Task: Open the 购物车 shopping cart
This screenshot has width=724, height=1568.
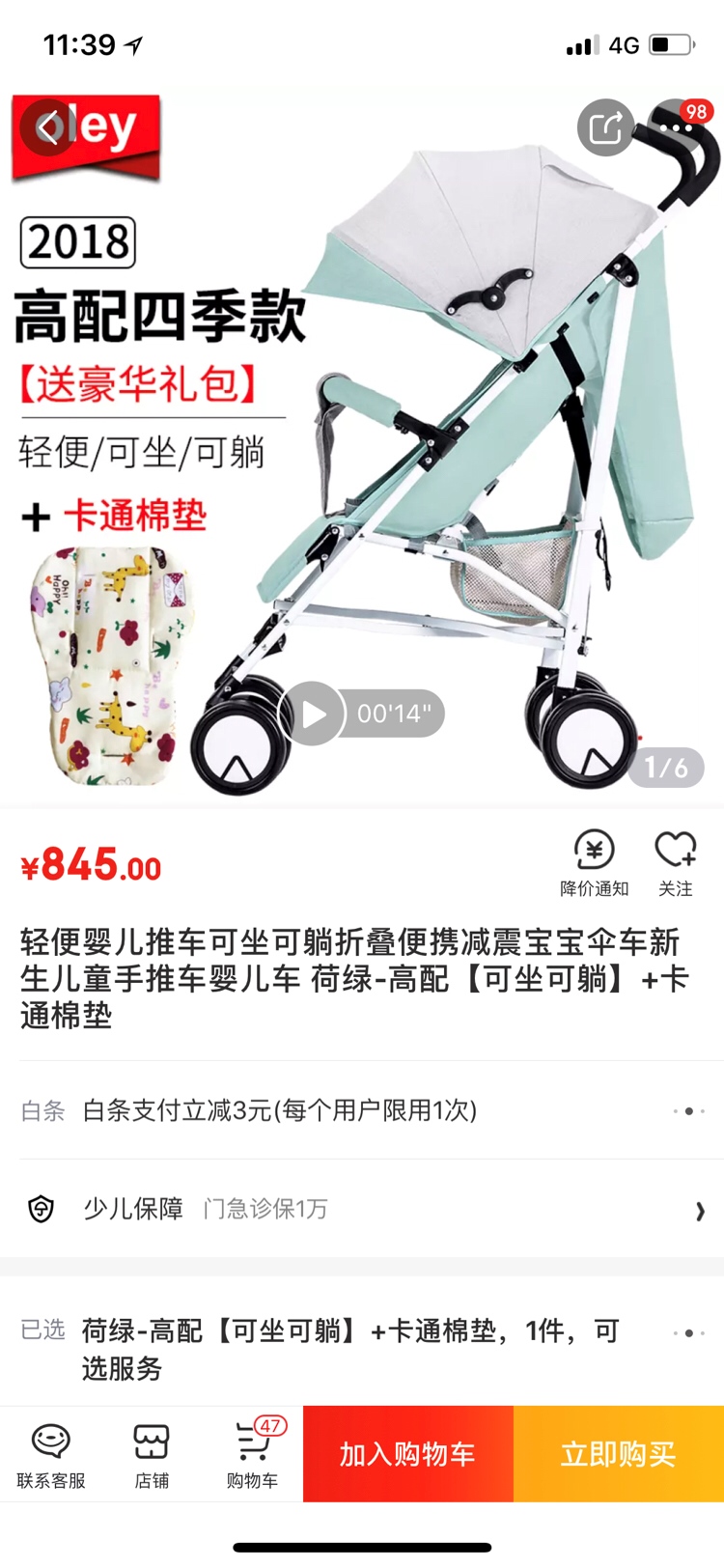Action: pos(253,1455)
